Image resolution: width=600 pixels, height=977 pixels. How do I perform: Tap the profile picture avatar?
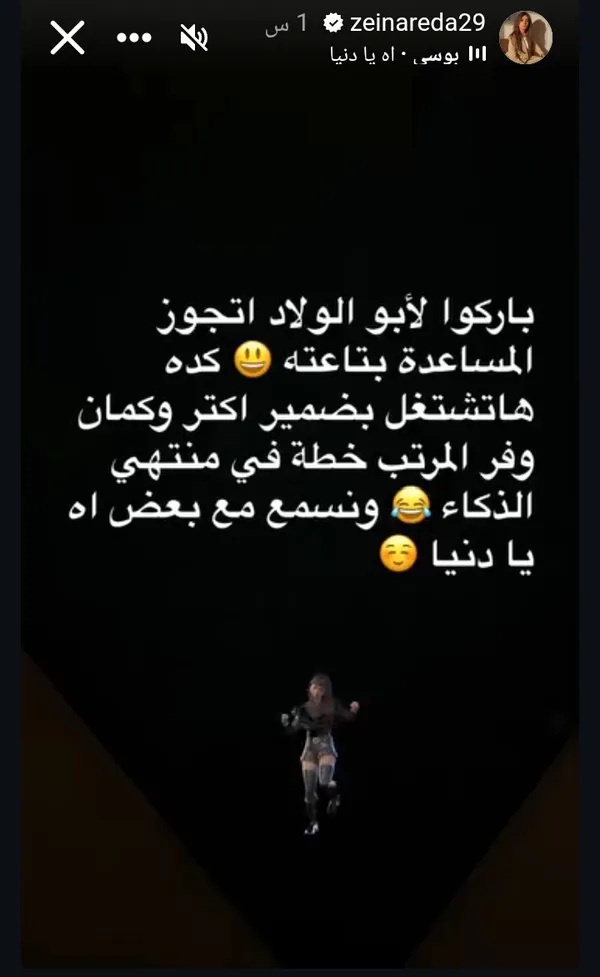(x=525, y=38)
